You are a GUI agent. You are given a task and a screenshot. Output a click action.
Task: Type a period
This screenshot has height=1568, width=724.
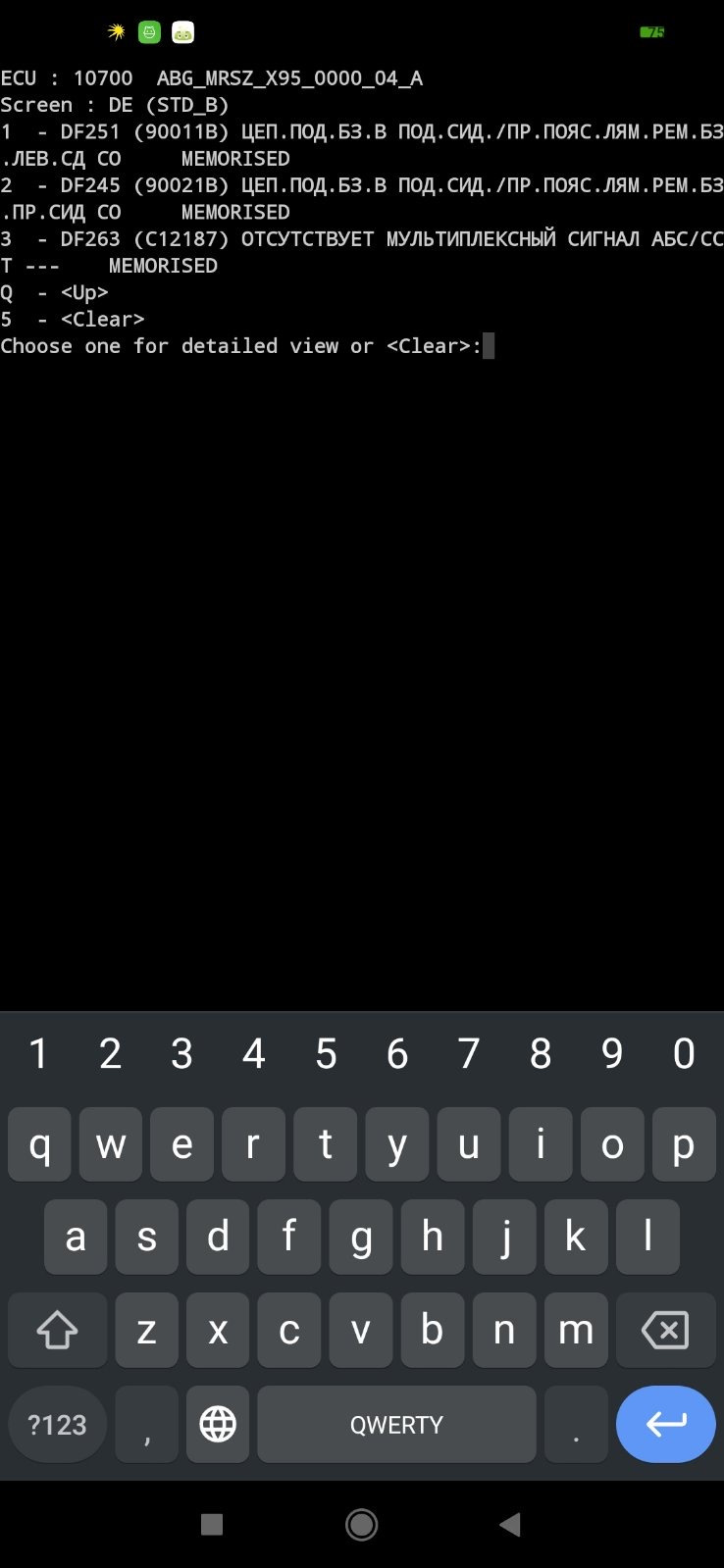pos(576,1424)
